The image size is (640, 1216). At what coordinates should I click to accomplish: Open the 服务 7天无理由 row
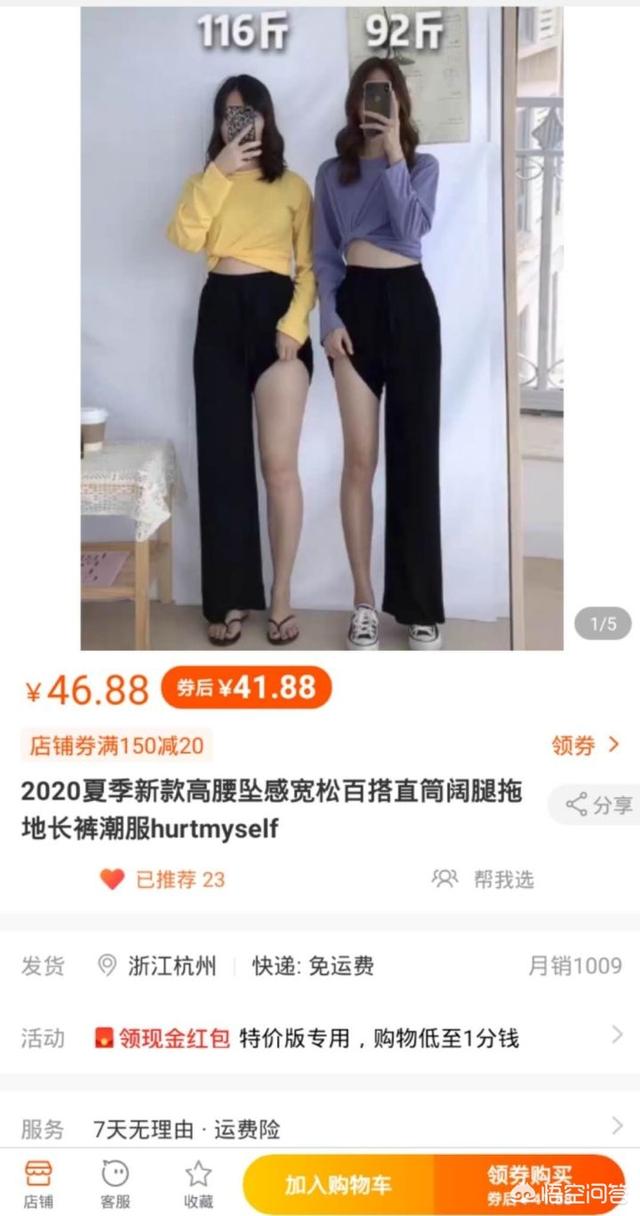320,1128
